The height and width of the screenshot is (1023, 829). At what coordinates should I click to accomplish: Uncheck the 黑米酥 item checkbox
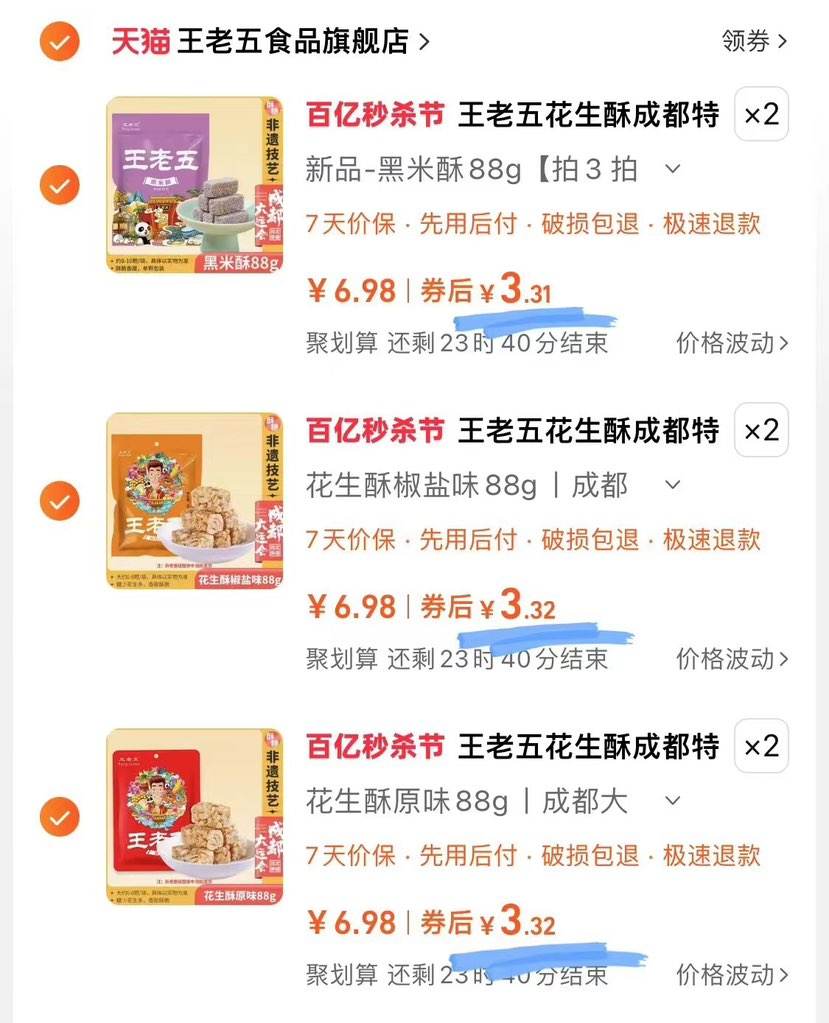60,185
